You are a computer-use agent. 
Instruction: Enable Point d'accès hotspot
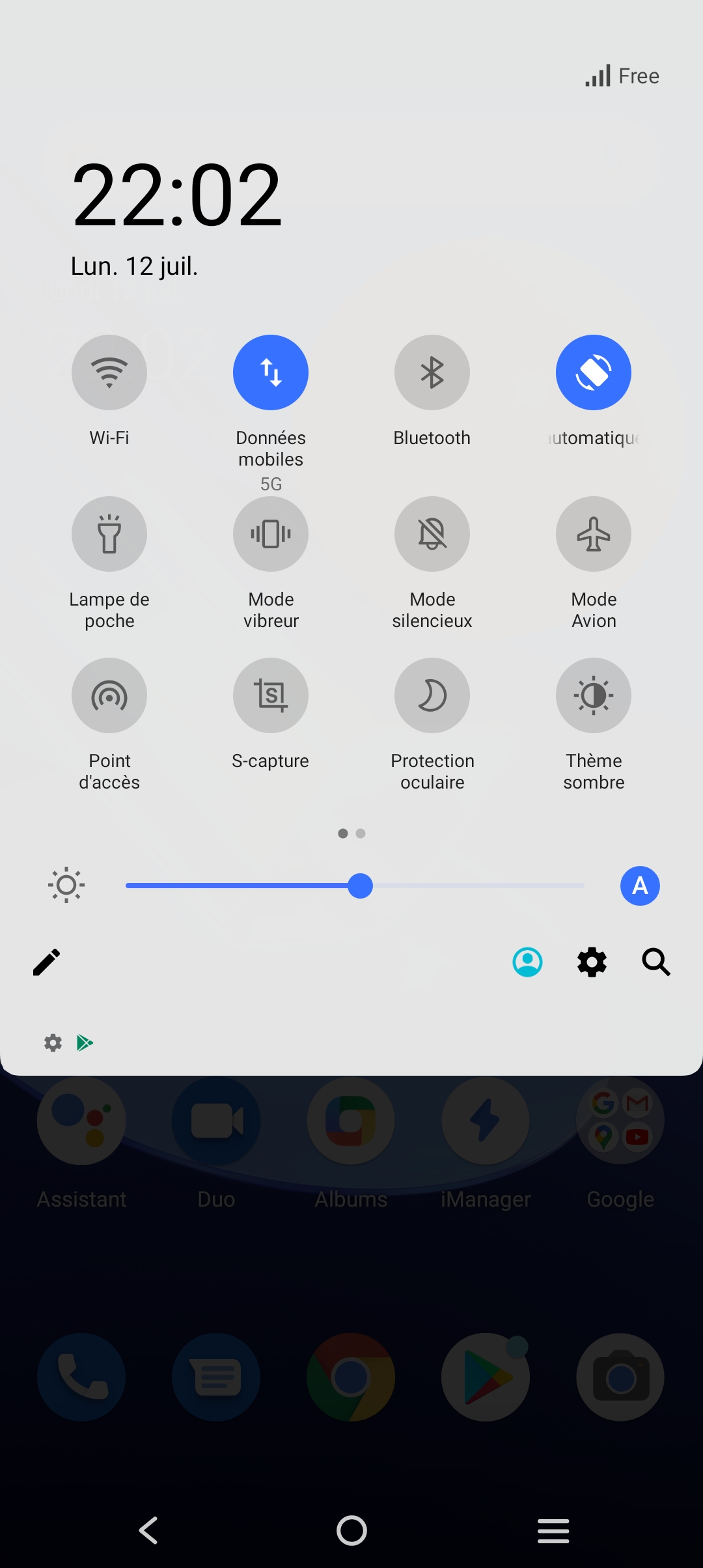pyautogui.click(x=109, y=695)
